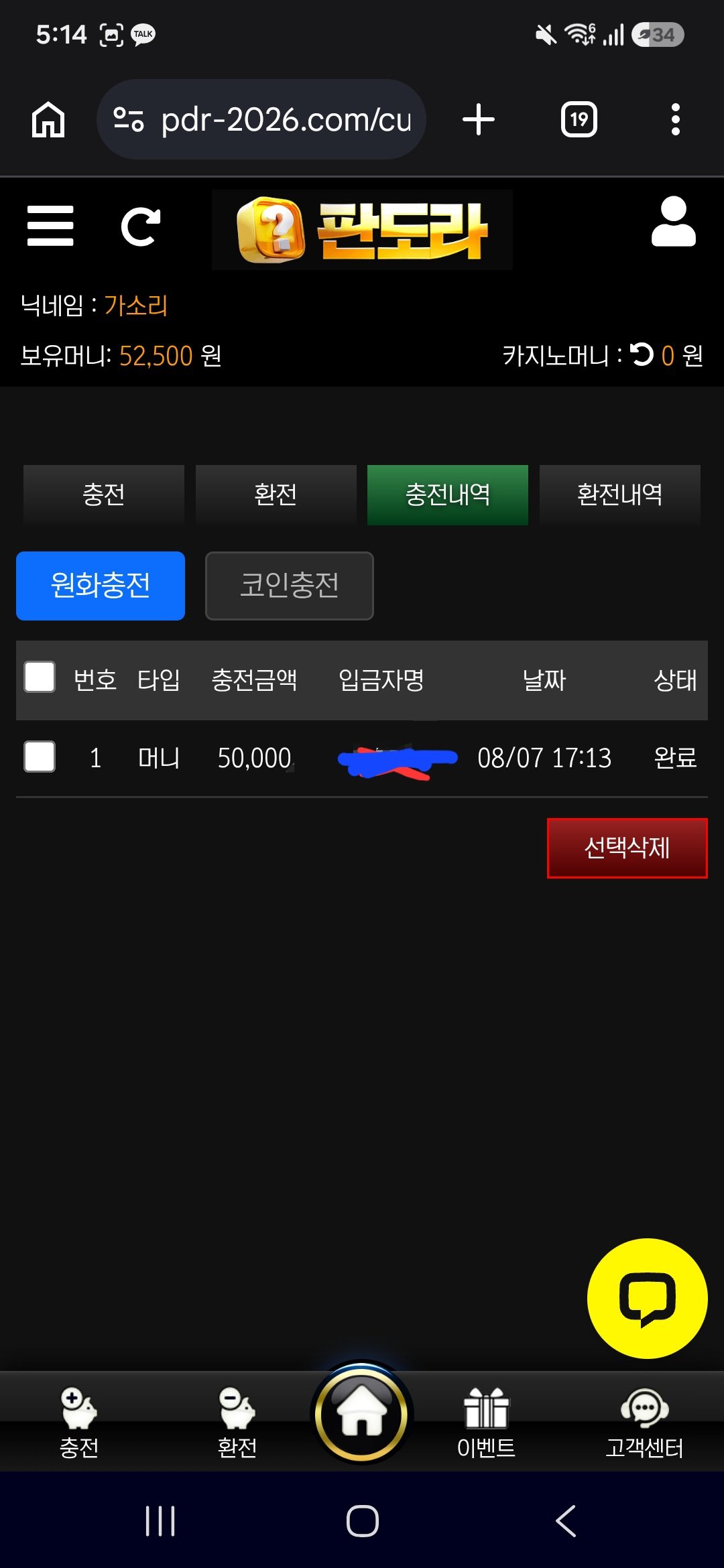Image resolution: width=724 pixels, height=1568 pixels.
Task: Choose 코인충전 option
Action: tap(290, 586)
